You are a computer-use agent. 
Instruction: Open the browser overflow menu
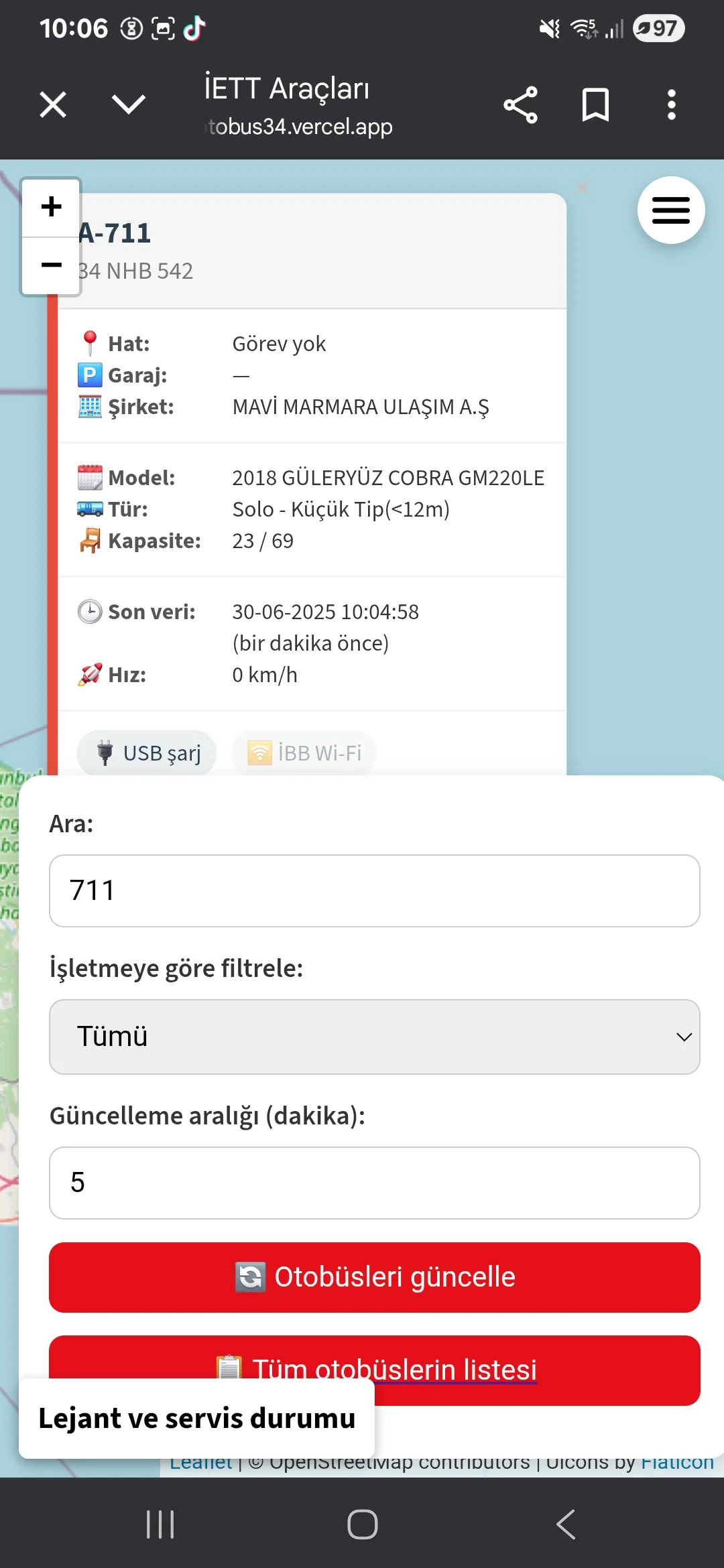coord(671,105)
